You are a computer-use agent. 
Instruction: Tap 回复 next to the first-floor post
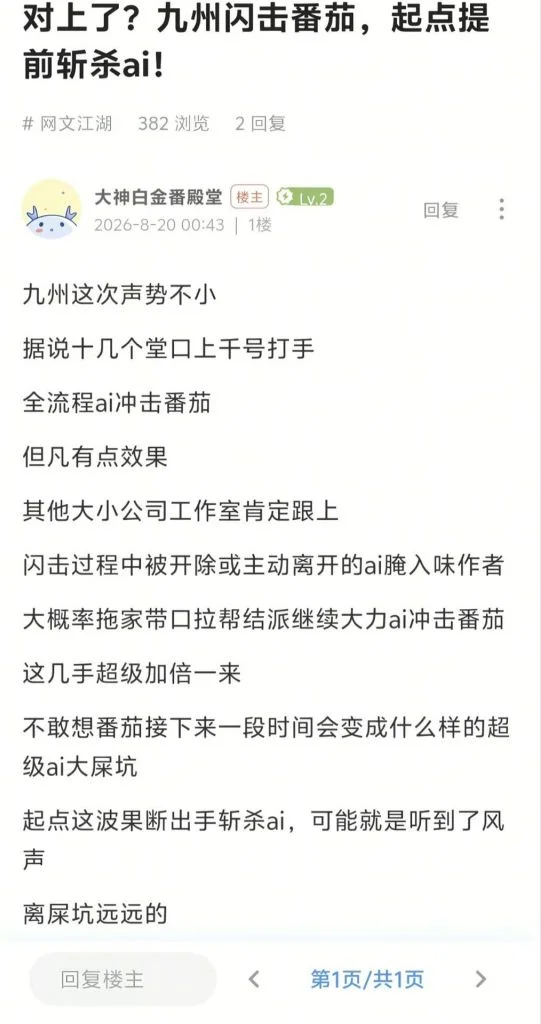pyautogui.click(x=441, y=210)
